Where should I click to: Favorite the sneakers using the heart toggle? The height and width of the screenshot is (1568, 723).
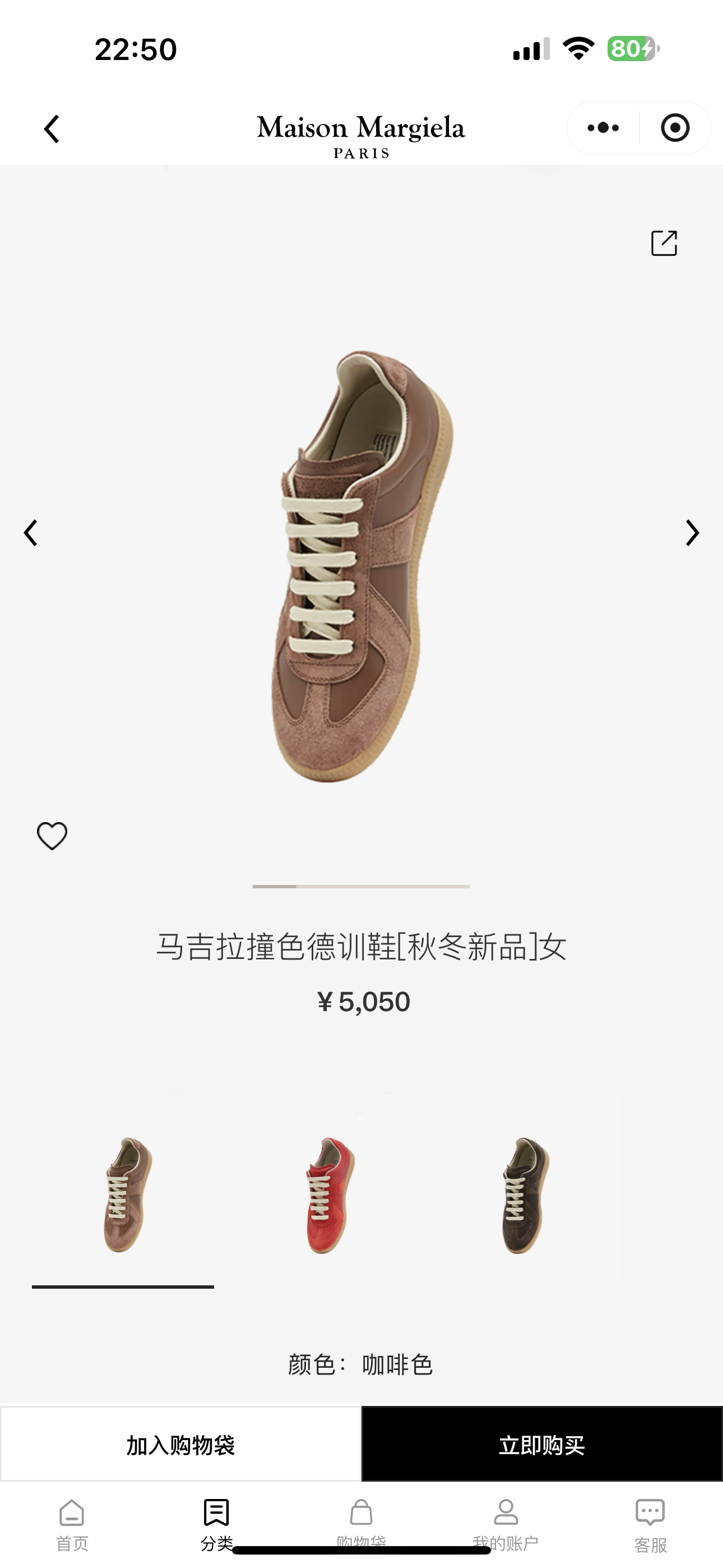click(x=52, y=835)
